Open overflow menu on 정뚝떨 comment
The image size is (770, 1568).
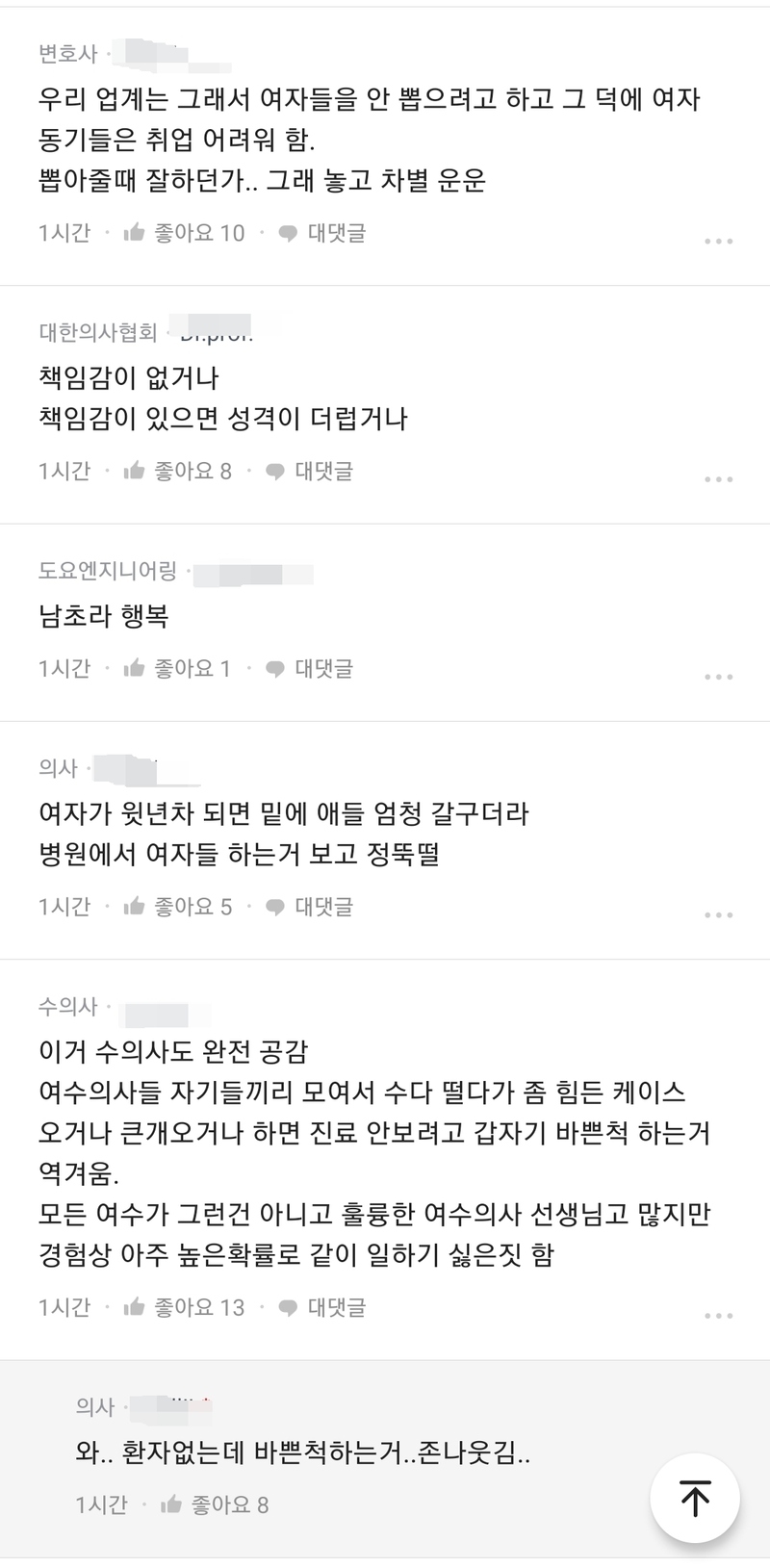point(718,913)
